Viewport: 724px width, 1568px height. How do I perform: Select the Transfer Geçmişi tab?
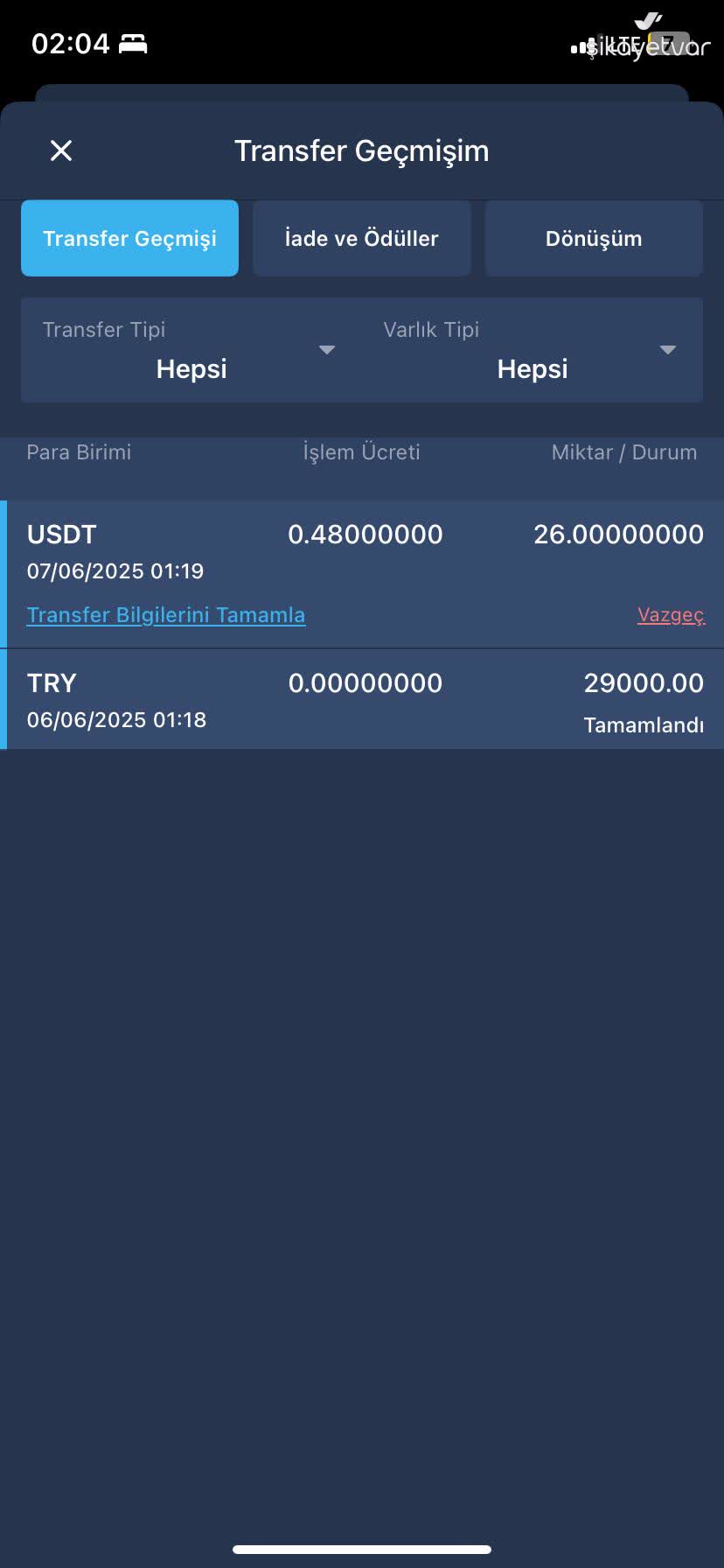tap(129, 237)
